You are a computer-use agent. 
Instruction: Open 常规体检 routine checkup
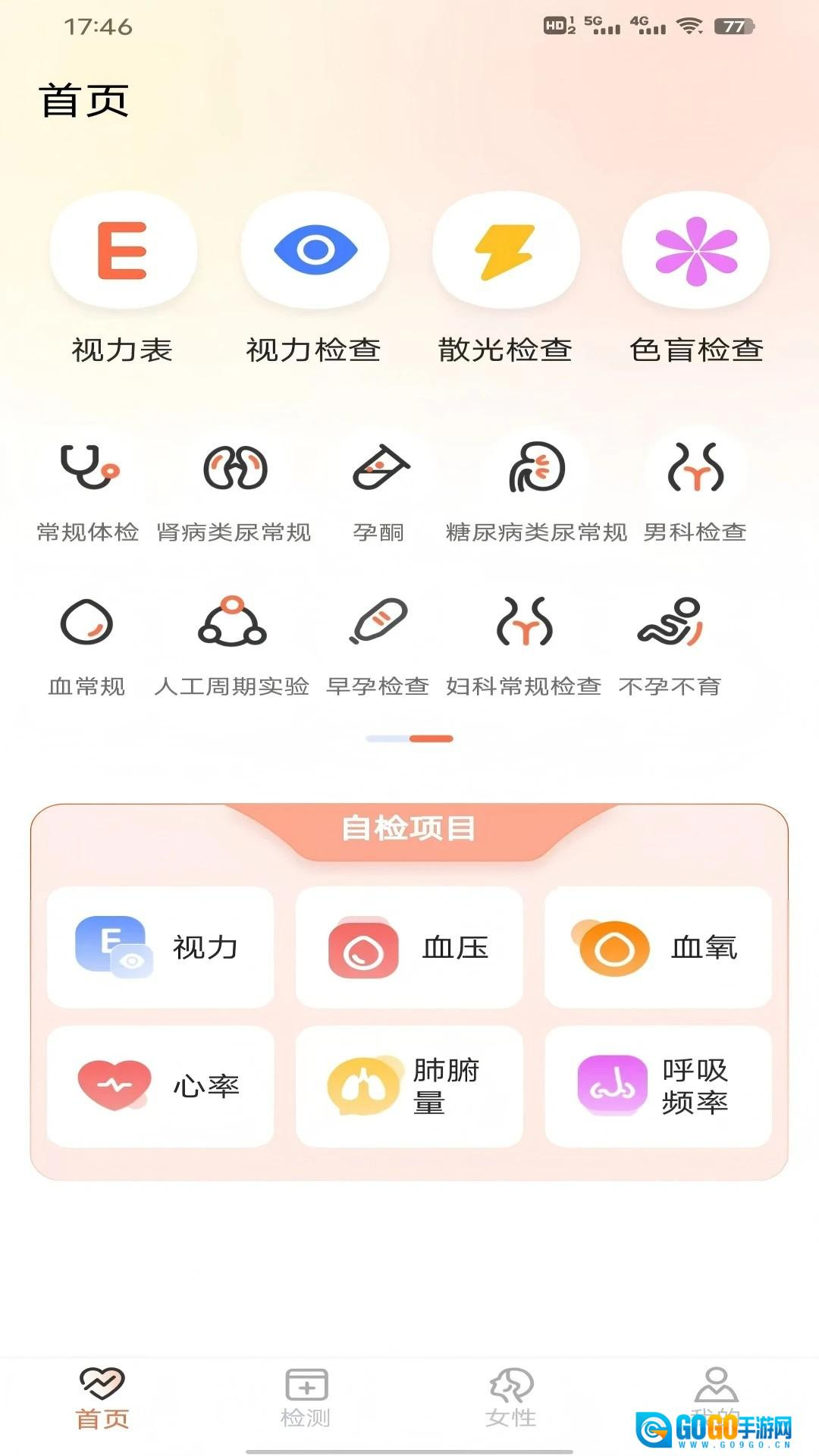[88, 489]
